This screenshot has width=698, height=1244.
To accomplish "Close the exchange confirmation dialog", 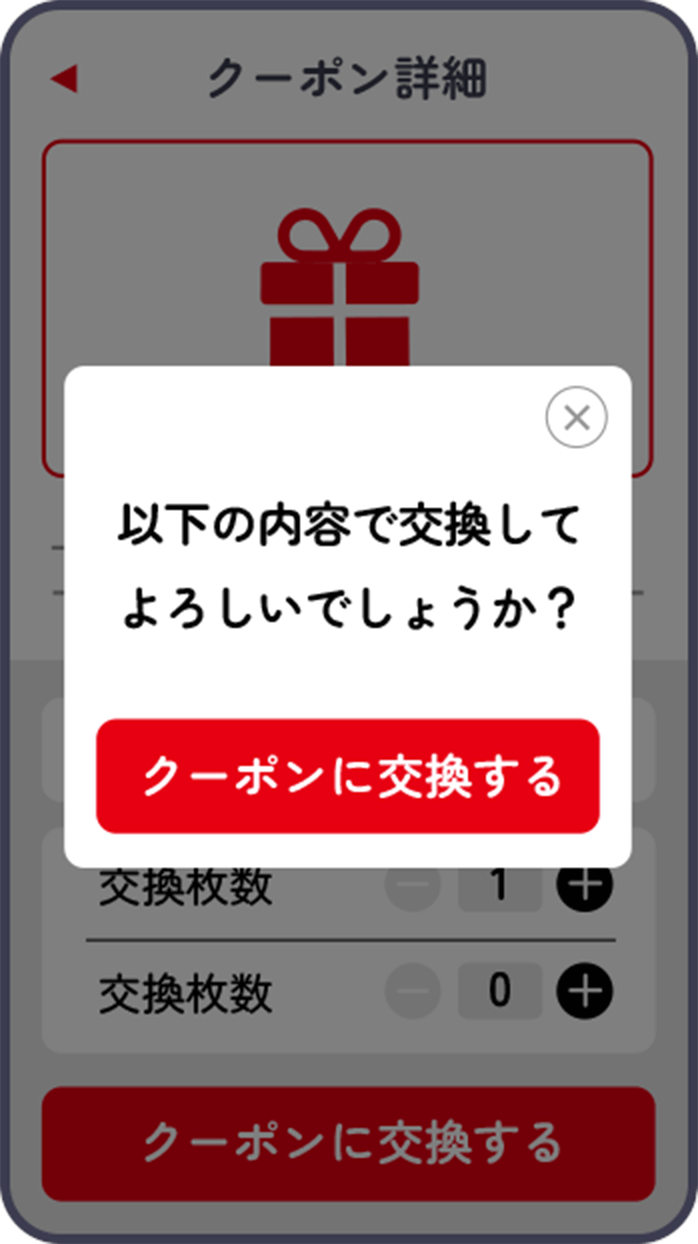I will coord(576,417).
